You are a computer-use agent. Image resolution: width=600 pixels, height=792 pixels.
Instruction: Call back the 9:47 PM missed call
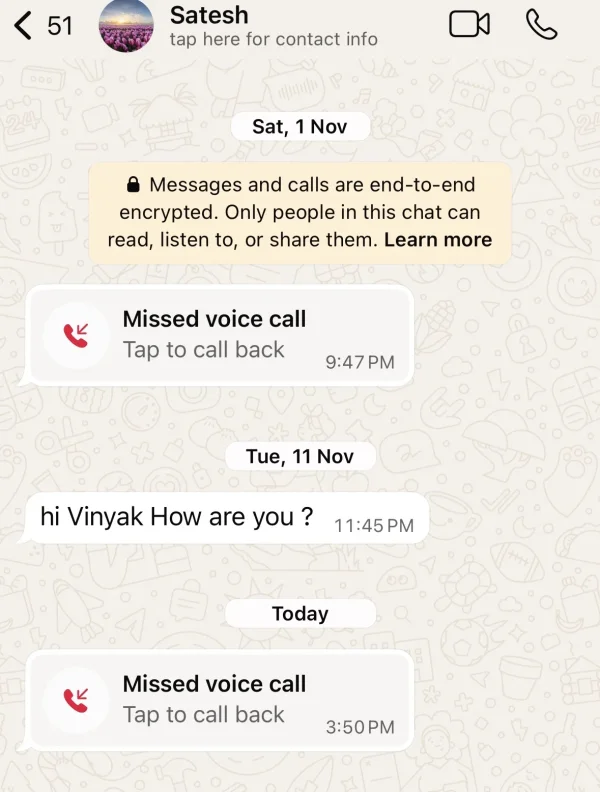click(x=215, y=335)
